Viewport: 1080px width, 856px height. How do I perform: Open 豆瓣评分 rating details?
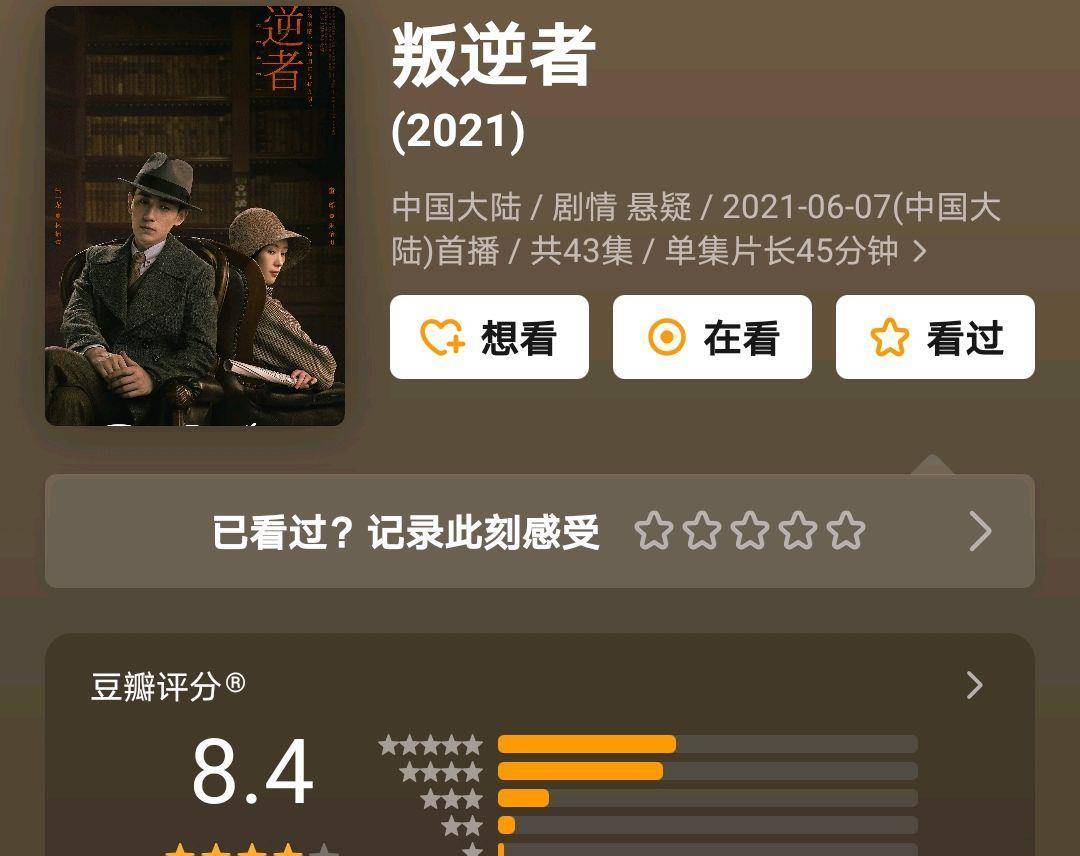coord(974,685)
